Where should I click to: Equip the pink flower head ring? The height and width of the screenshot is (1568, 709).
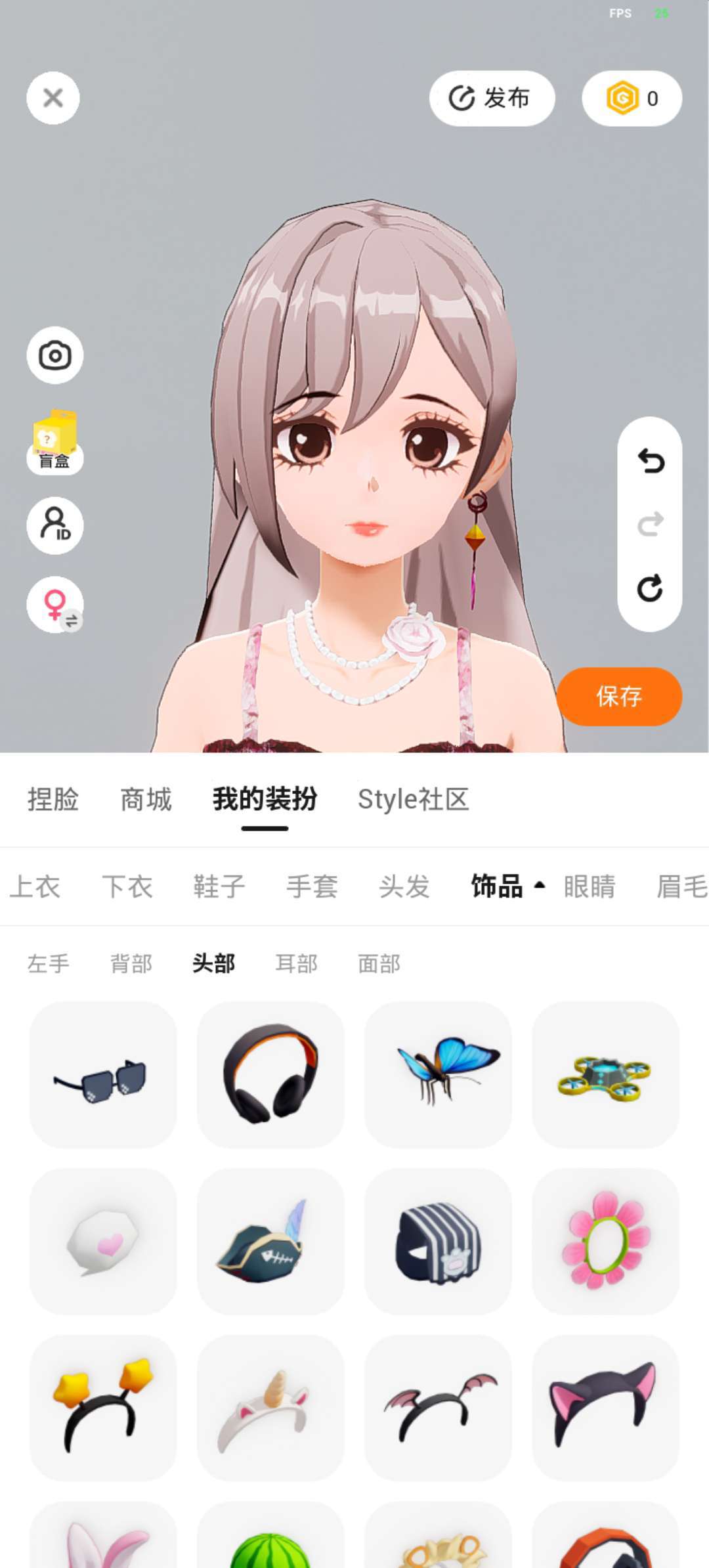605,1242
